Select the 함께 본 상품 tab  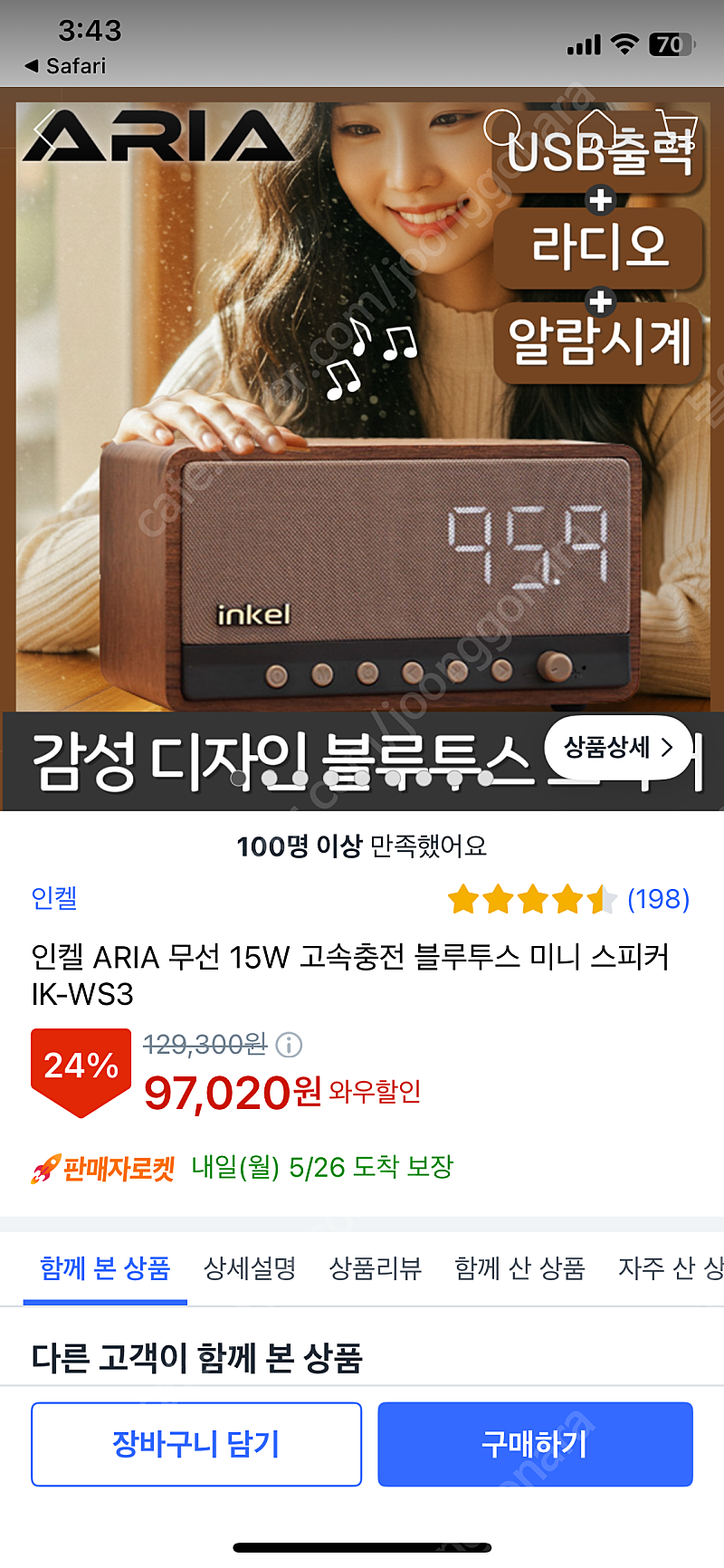[x=105, y=1268]
